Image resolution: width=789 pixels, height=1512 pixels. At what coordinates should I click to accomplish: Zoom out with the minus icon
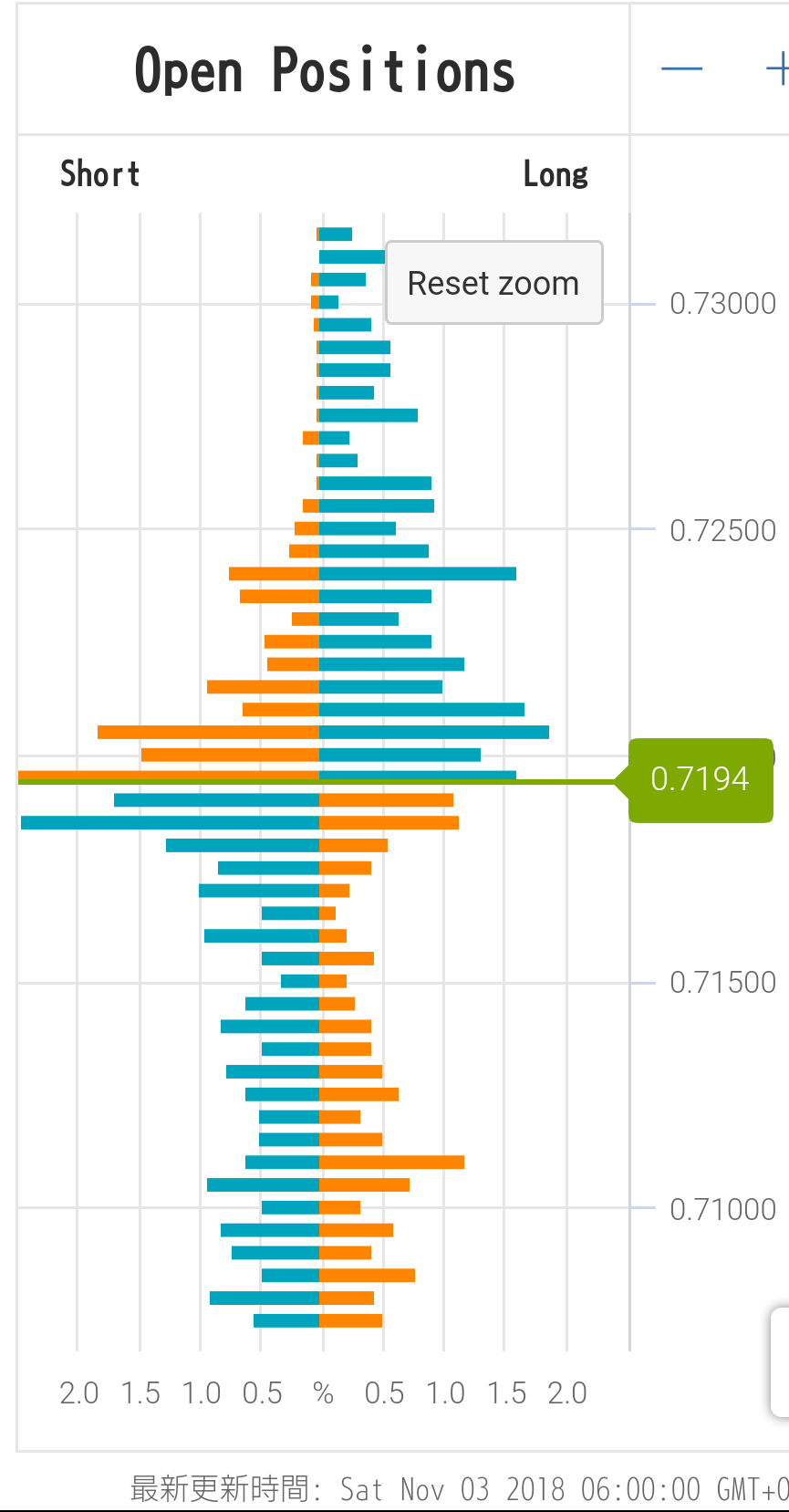tap(681, 68)
